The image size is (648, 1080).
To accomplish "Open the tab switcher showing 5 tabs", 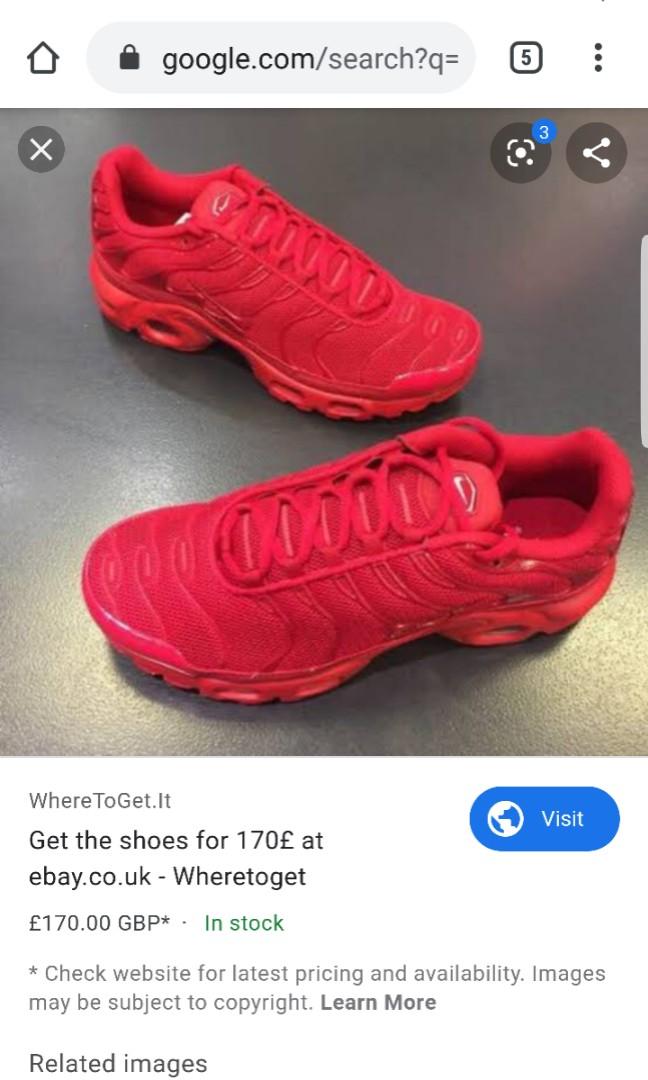I will [526, 58].
